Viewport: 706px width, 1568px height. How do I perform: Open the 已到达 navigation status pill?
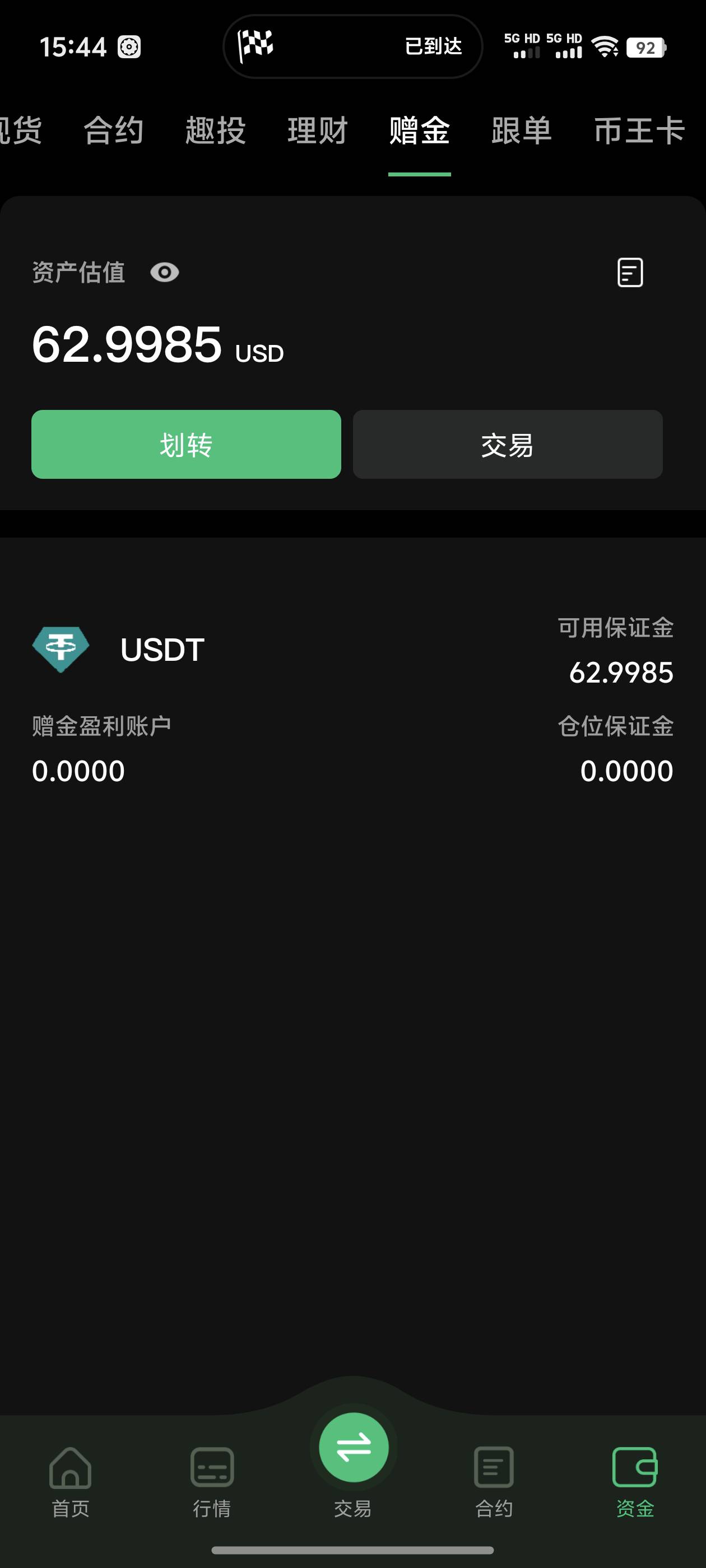(352, 46)
